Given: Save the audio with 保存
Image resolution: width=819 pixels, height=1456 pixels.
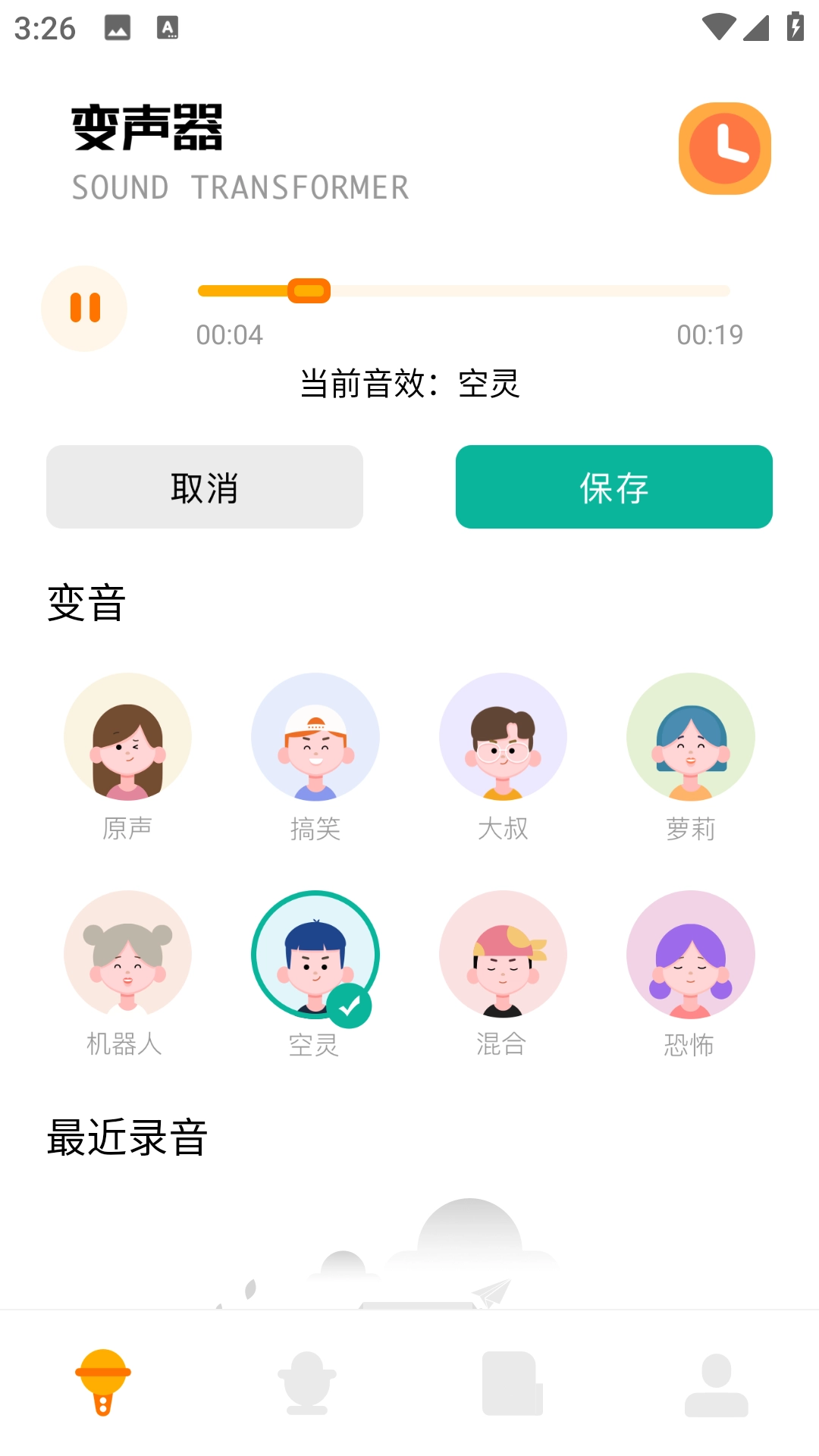Looking at the screenshot, I should click(x=613, y=487).
